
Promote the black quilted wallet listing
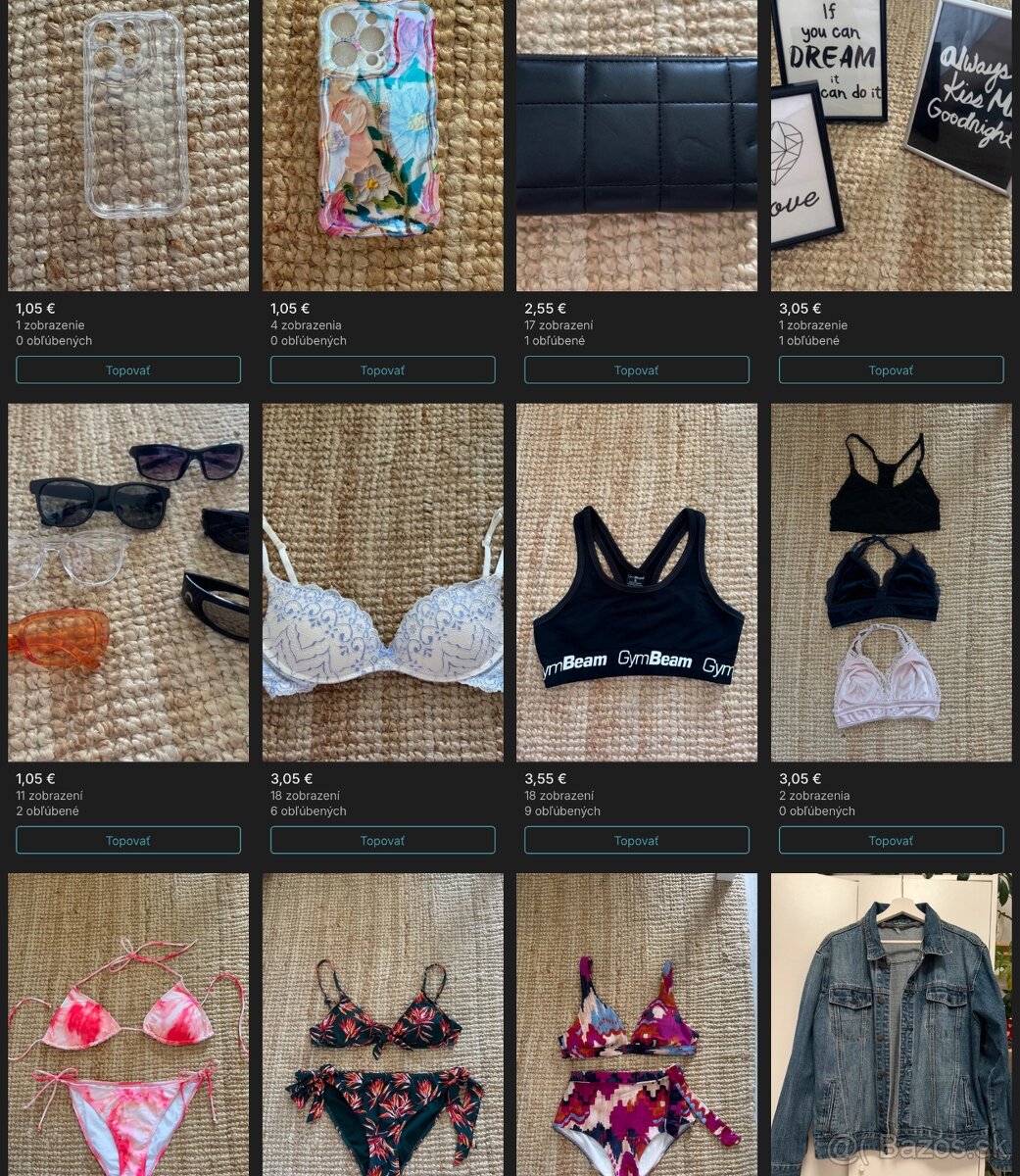point(637,369)
